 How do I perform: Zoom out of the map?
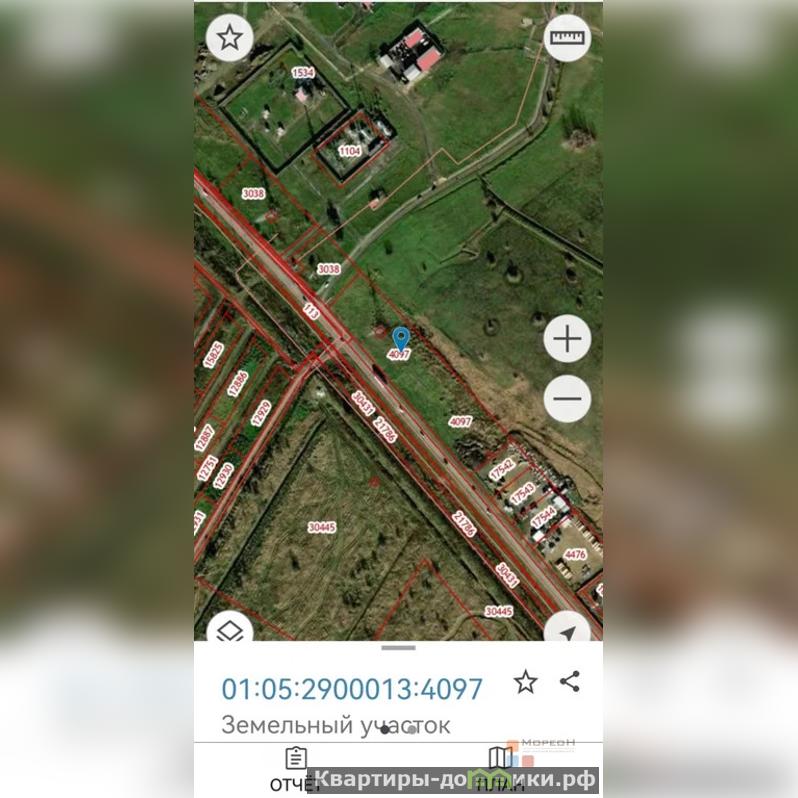click(567, 400)
